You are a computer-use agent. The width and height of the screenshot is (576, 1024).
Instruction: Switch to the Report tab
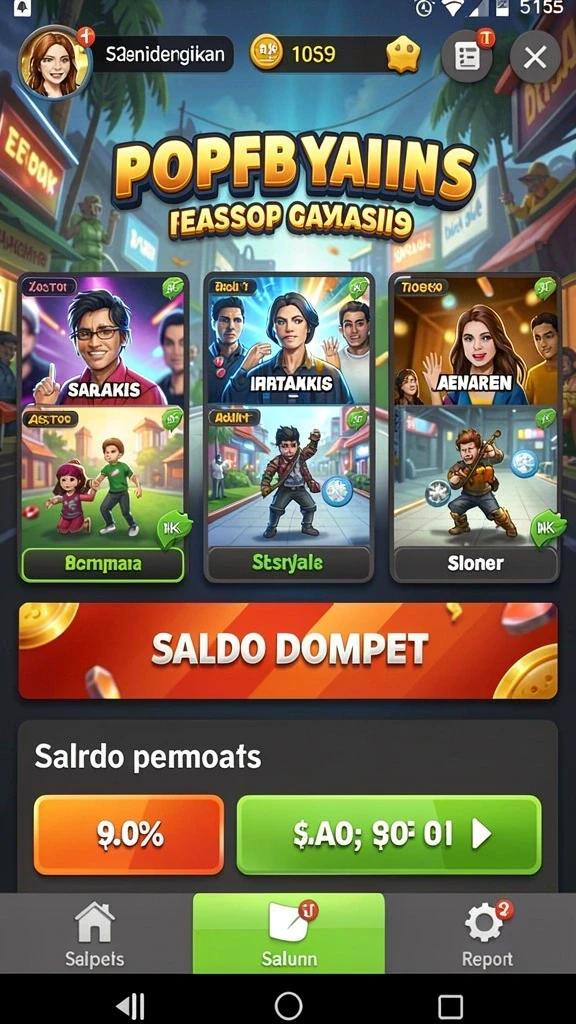(x=487, y=934)
